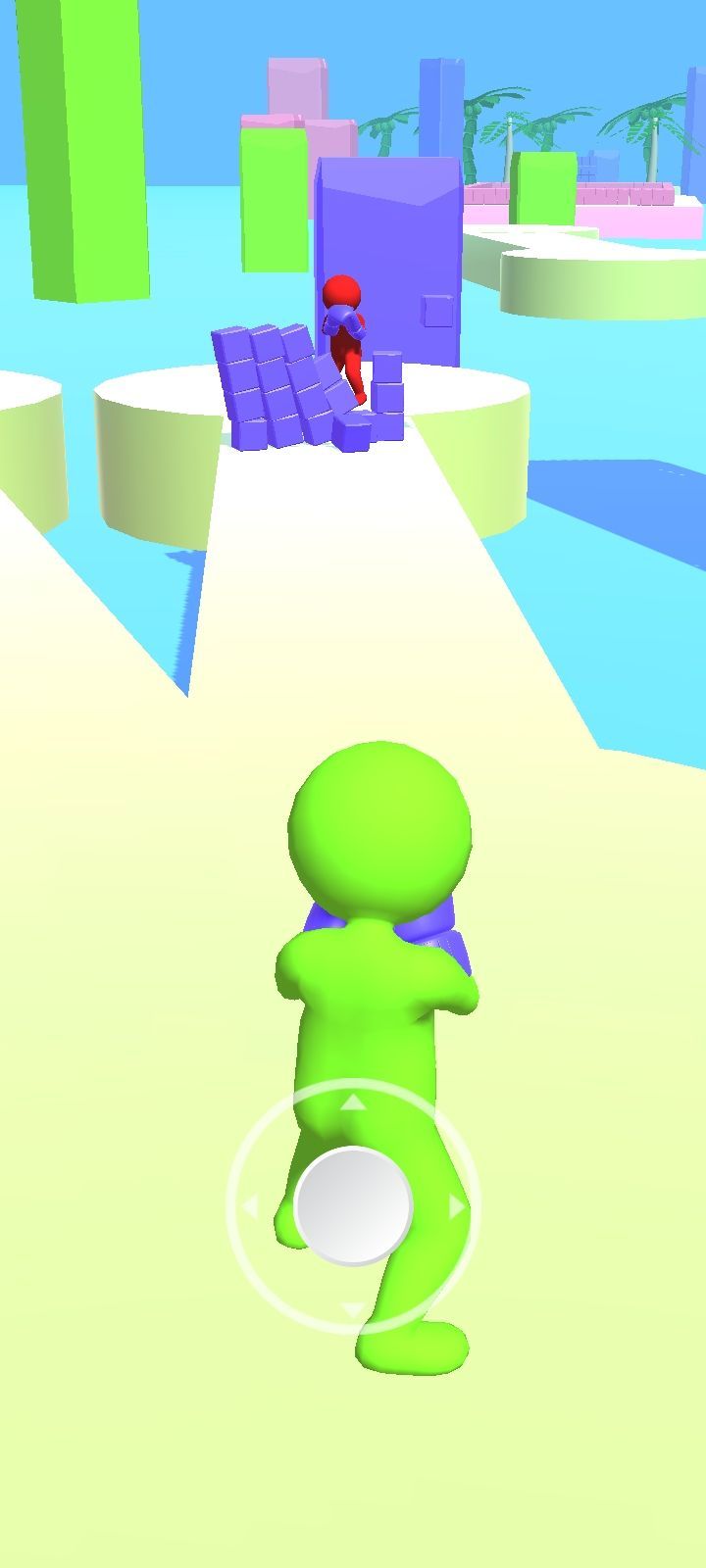Touch the white joystick center knob
The width and height of the screenshot is (706, 1568).
click(353, 1206)
